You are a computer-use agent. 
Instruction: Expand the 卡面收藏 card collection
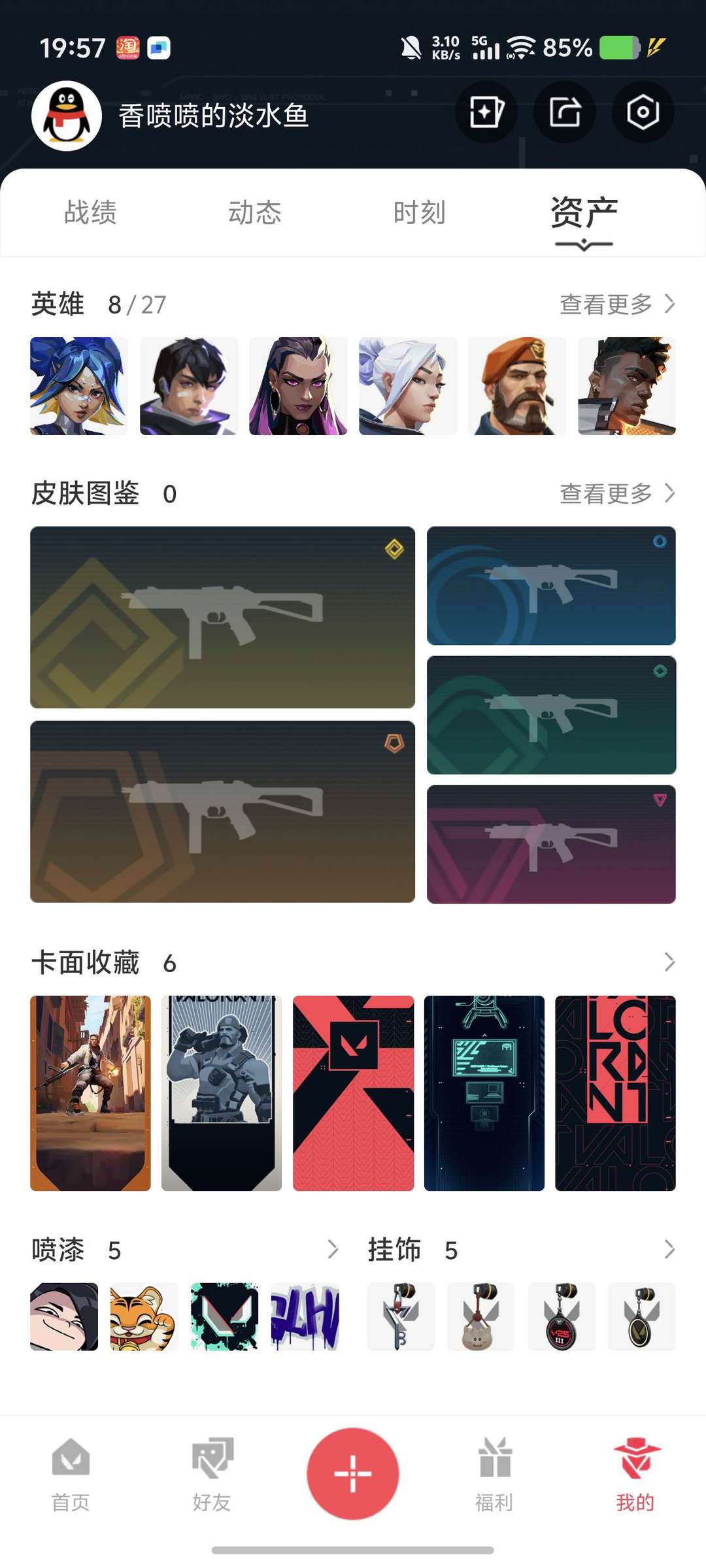tap(669, 962)
